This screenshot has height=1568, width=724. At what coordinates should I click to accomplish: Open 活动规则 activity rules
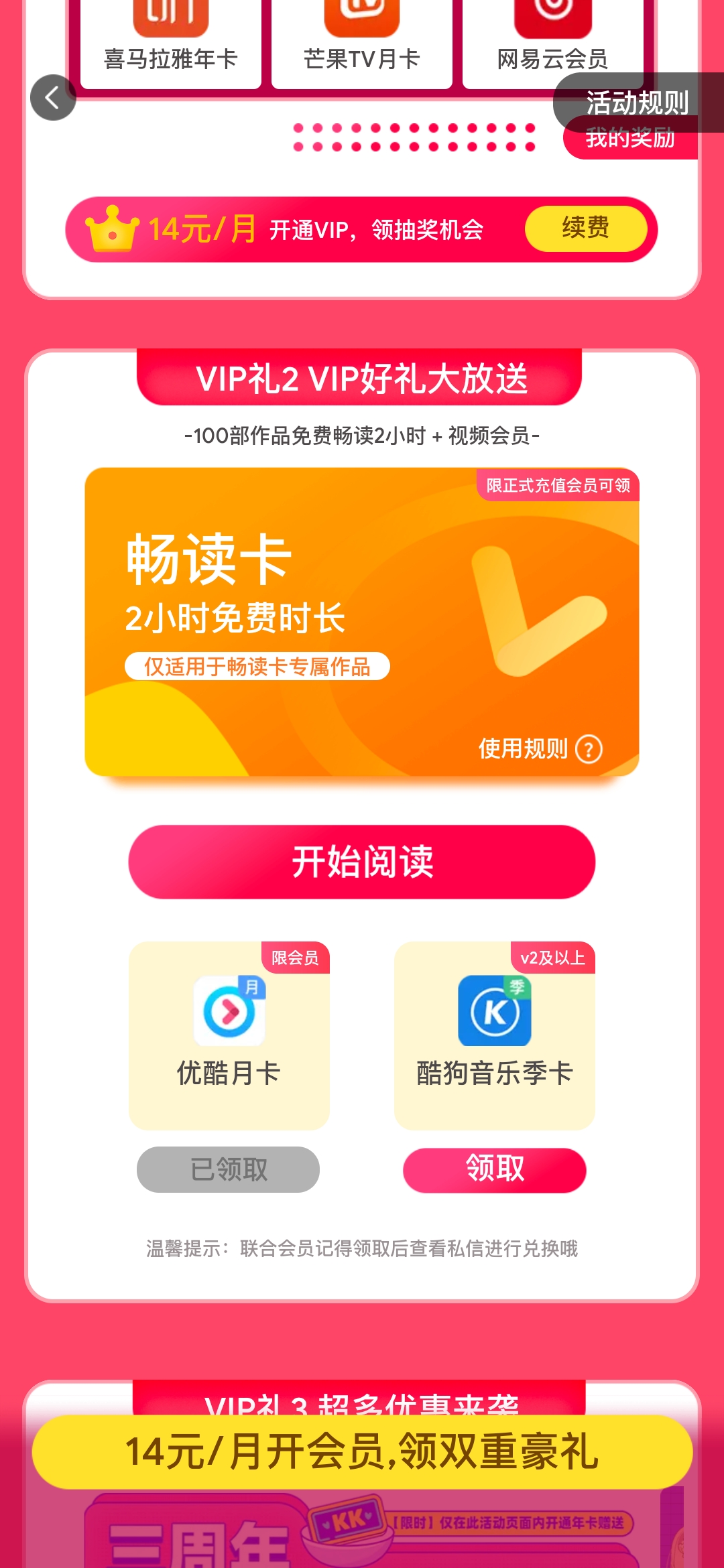point(638,102)
